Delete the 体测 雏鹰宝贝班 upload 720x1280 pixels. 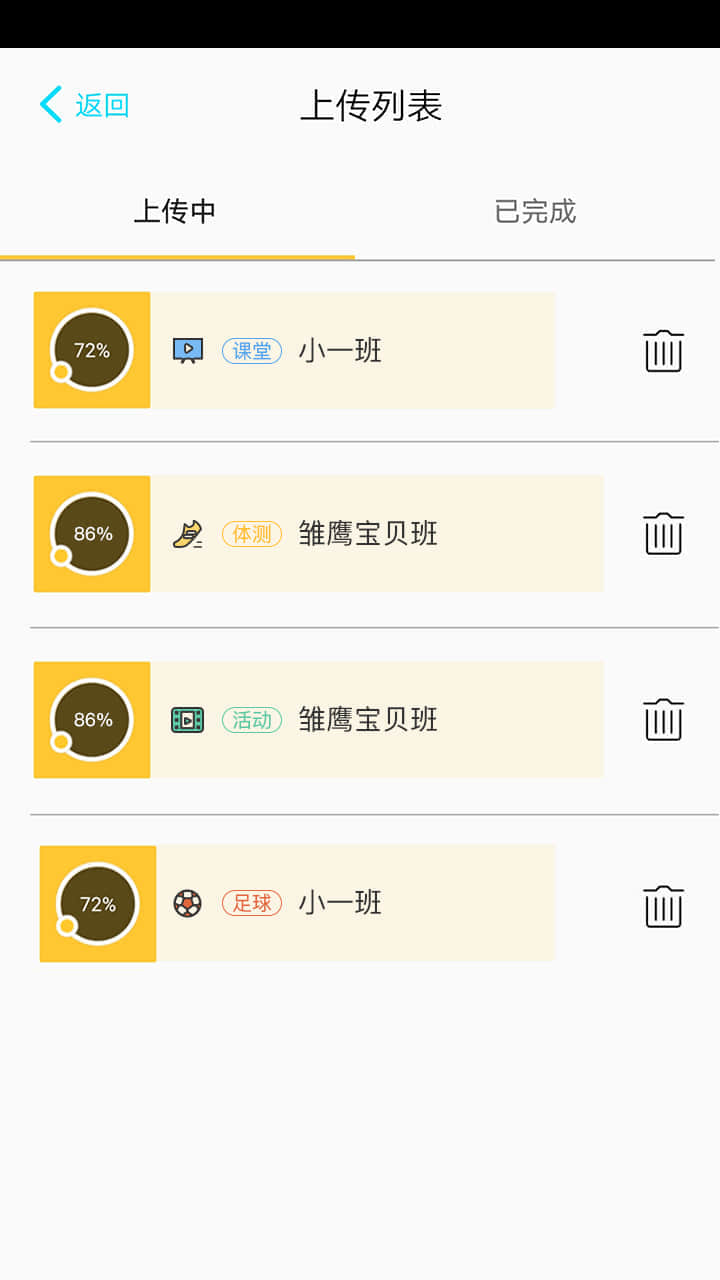pos(663,534)
